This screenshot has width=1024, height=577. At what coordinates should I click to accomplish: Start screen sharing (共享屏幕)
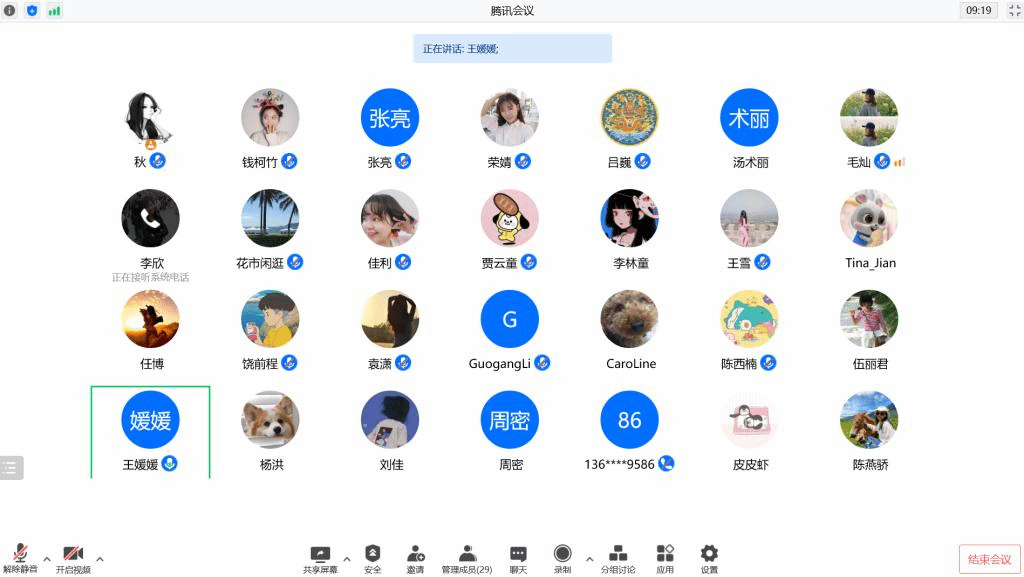[320, 558]
